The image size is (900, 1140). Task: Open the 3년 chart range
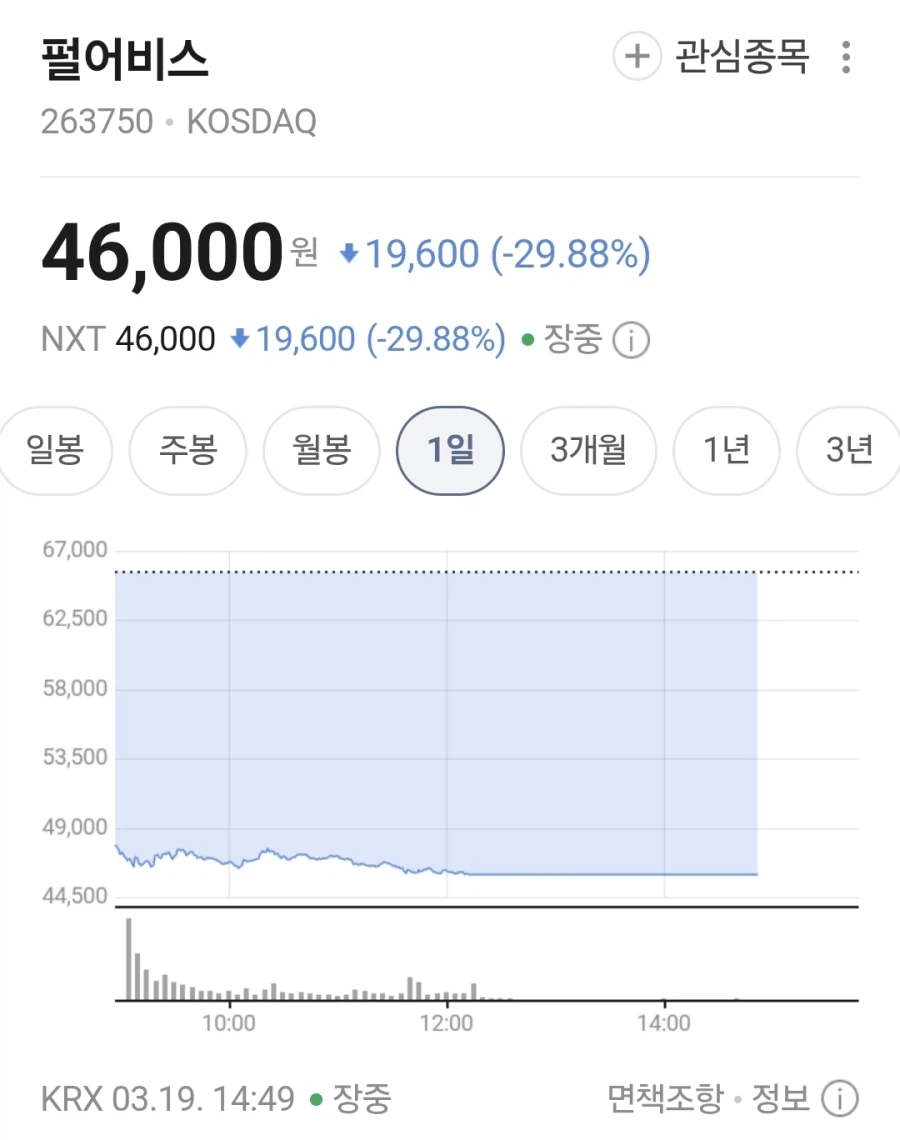tap(851, 450)
